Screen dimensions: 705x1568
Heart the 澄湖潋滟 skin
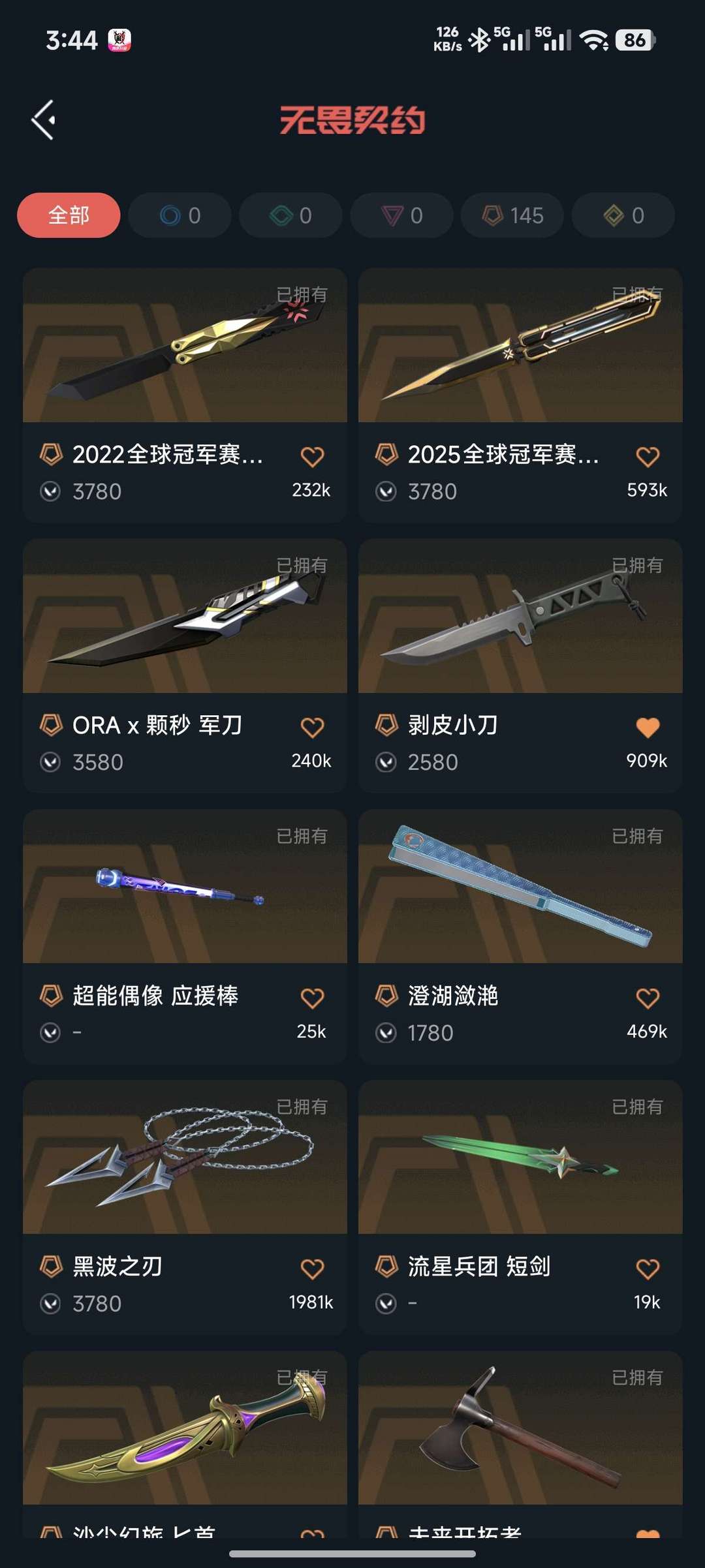[648, 998]
